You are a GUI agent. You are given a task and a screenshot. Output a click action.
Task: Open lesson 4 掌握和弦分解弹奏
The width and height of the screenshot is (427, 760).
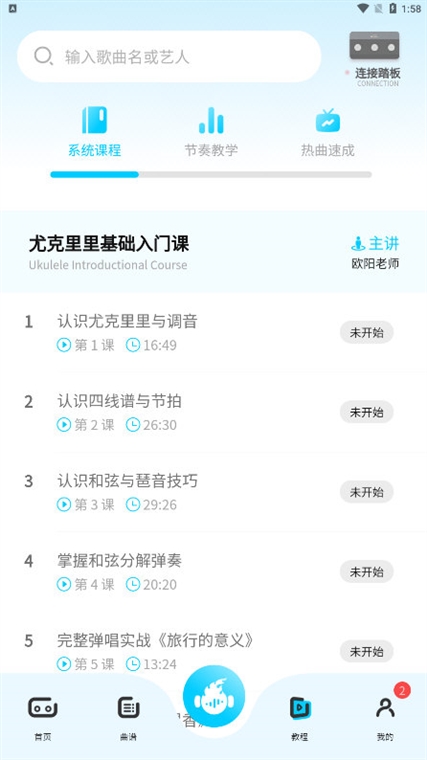(213, 572)
